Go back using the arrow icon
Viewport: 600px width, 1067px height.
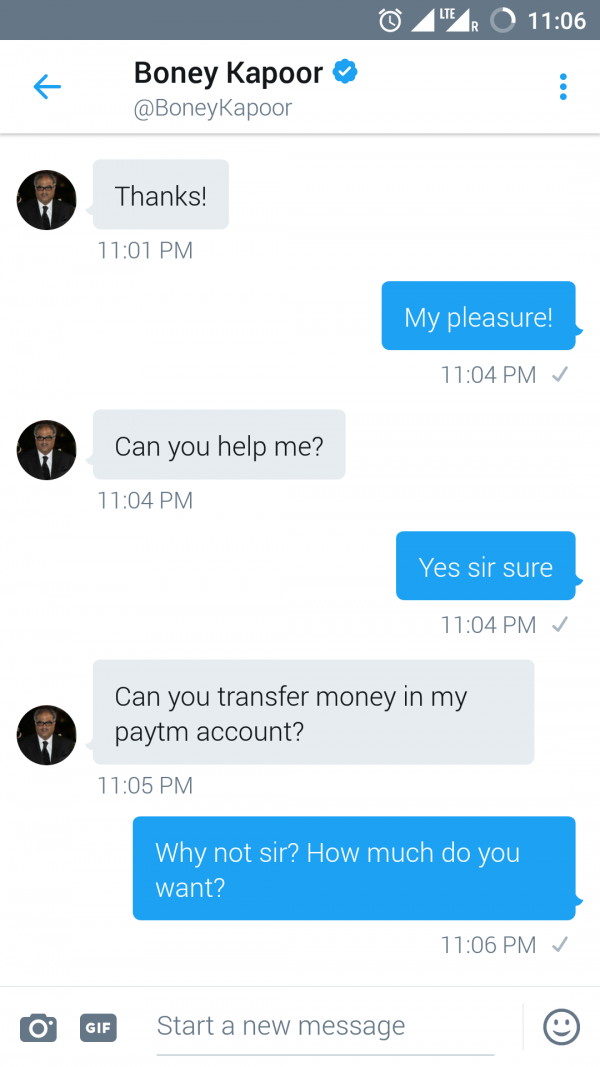pyautogui.click(x=47, y=87)
